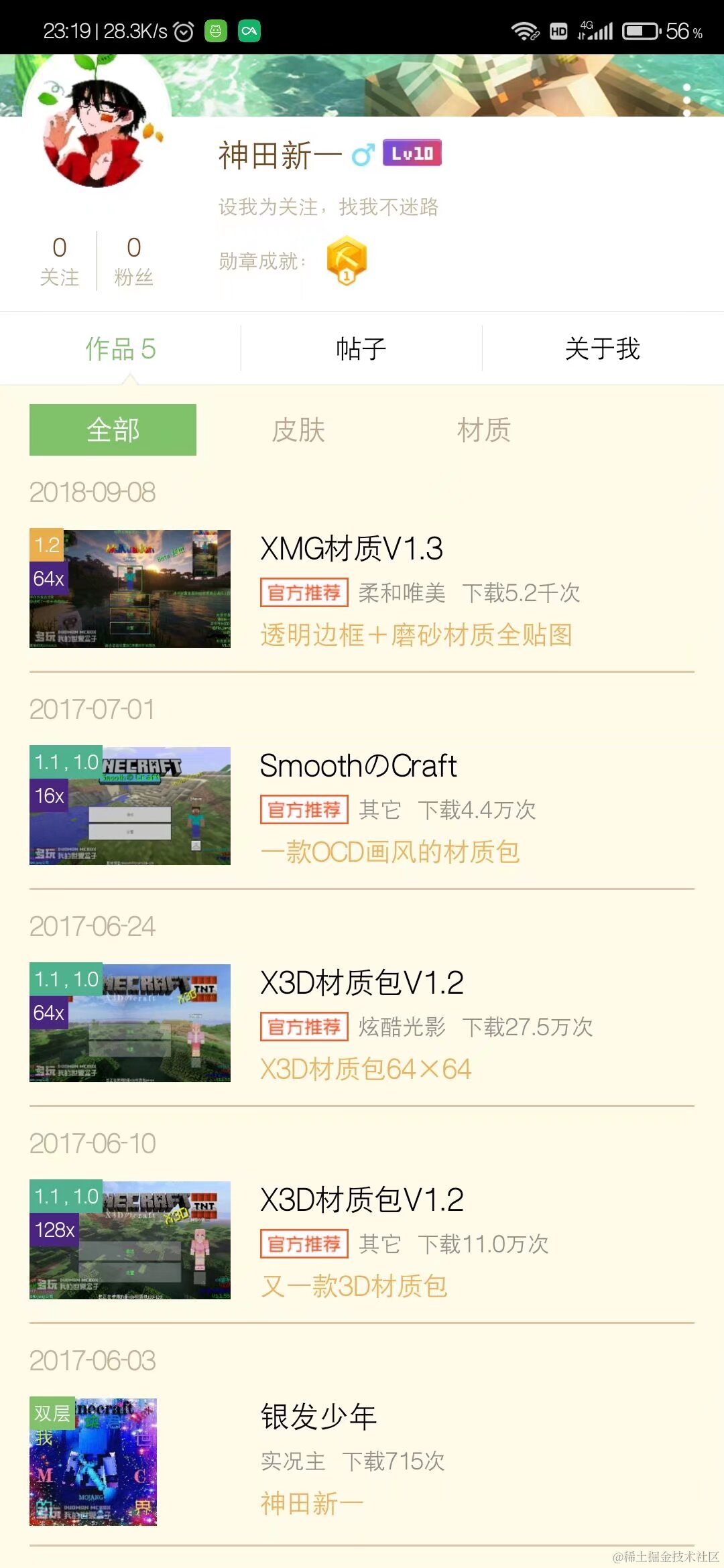Image resolution: width=724 pixels, height=1568 pixels.
Task: Filter works by 皮肤
Action: 298,430
